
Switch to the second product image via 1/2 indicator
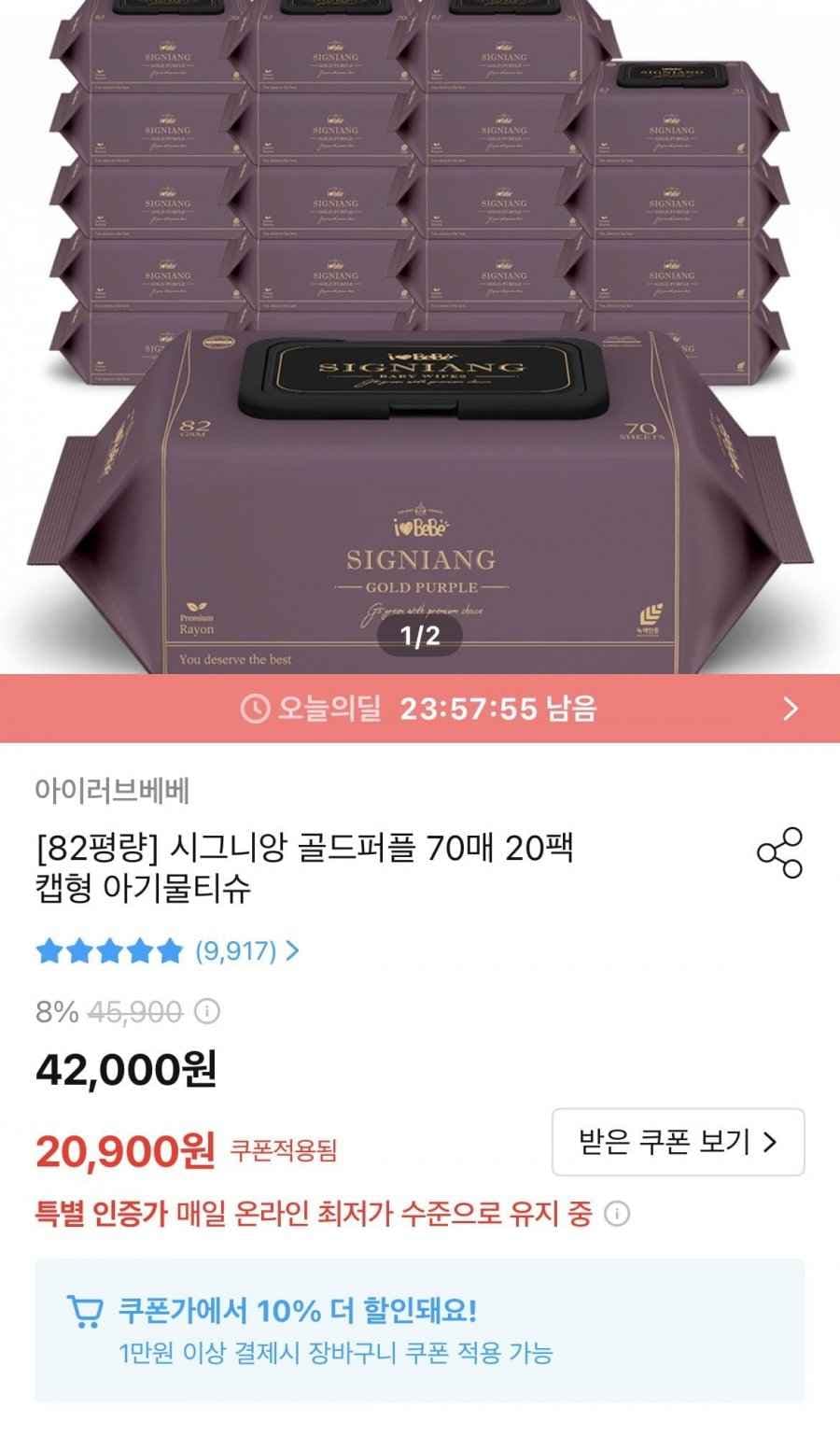(420, 640)
